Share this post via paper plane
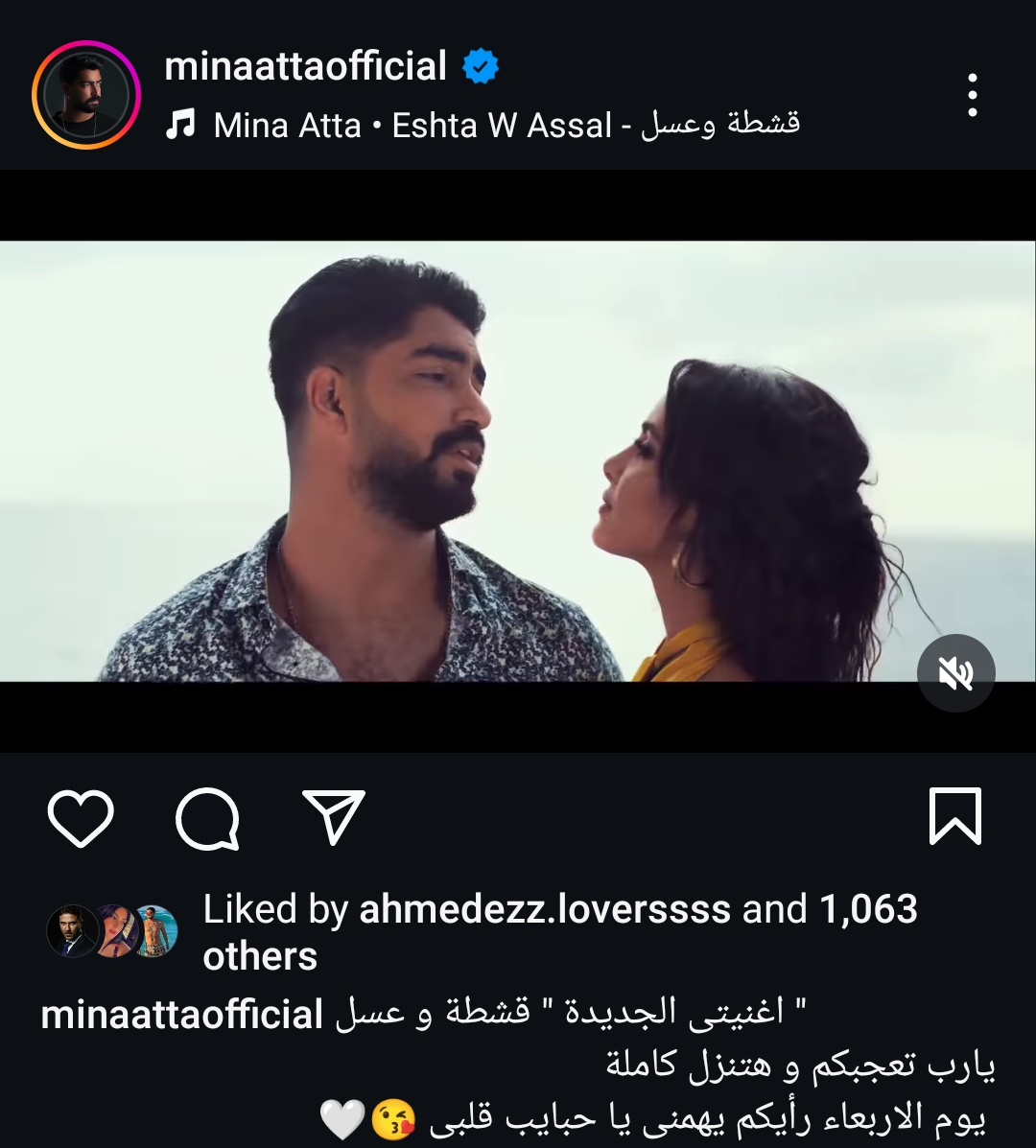Screen dimensions: 1036x1148 point(334,818)
